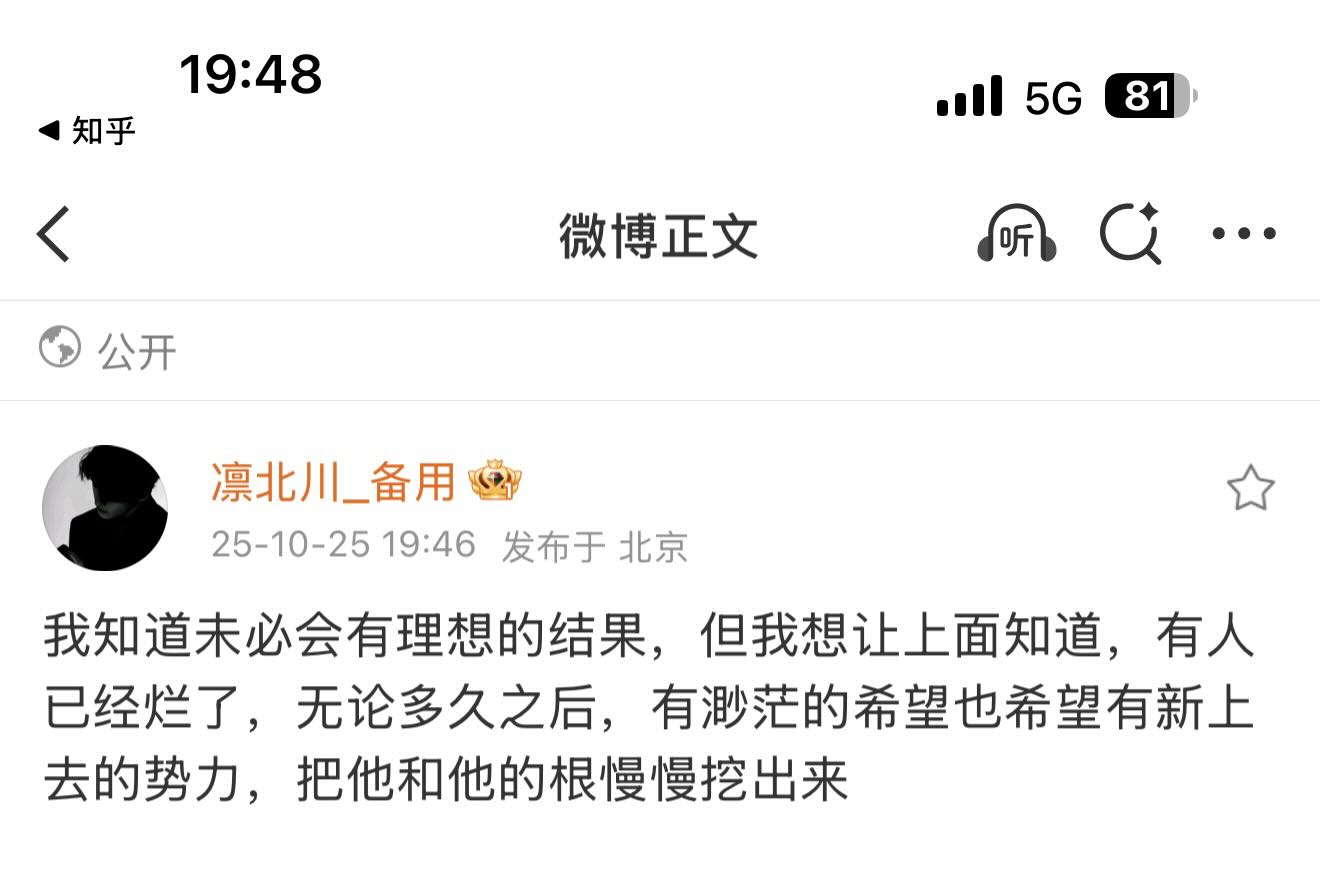Go back from the 微博正文 page

pos(54,235)
